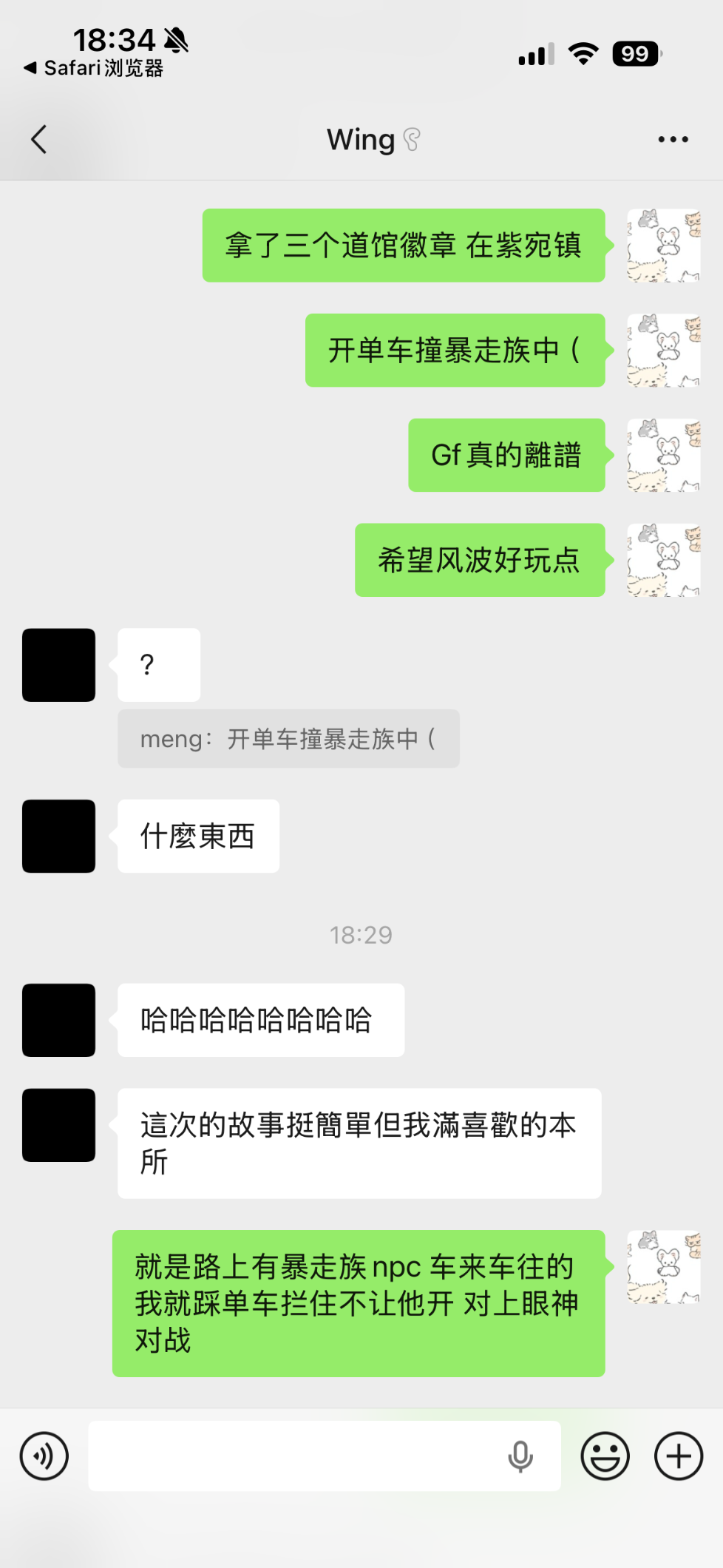Open the chat info overflow menu

(673, 139)
